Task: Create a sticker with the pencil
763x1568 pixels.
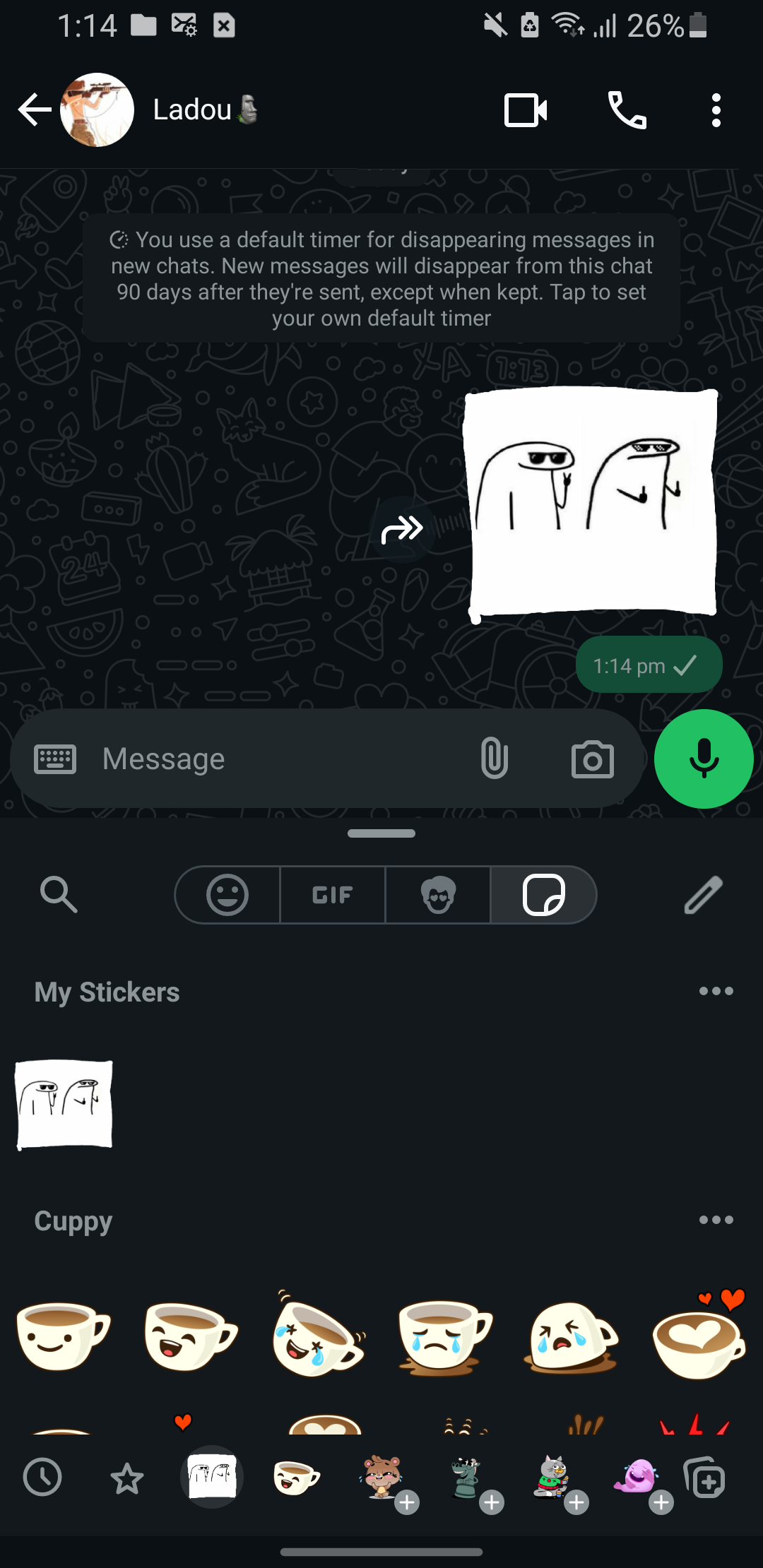Action: [703, 895]
